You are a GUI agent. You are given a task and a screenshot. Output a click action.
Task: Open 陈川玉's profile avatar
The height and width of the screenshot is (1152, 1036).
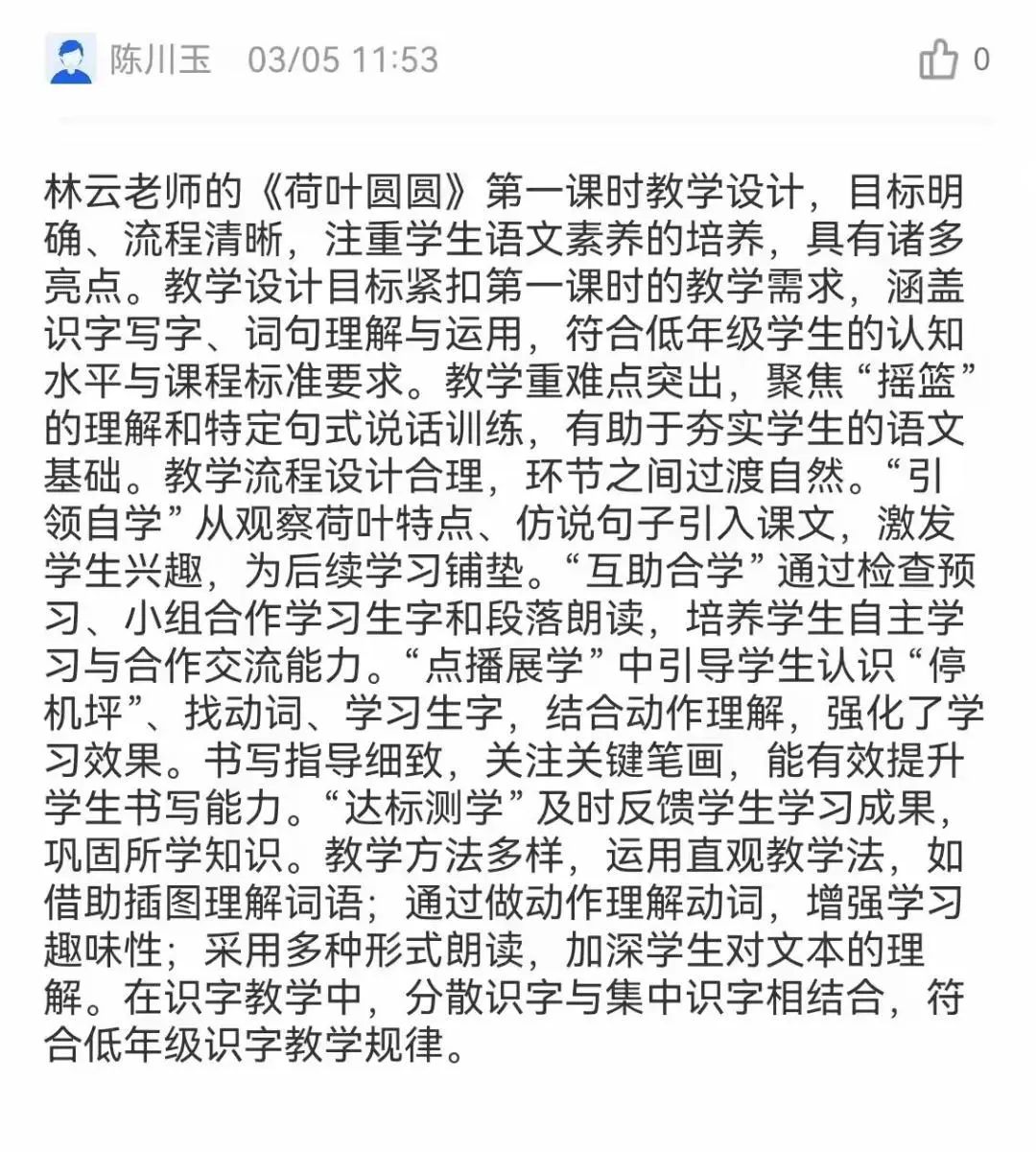(x=70, y=59)
